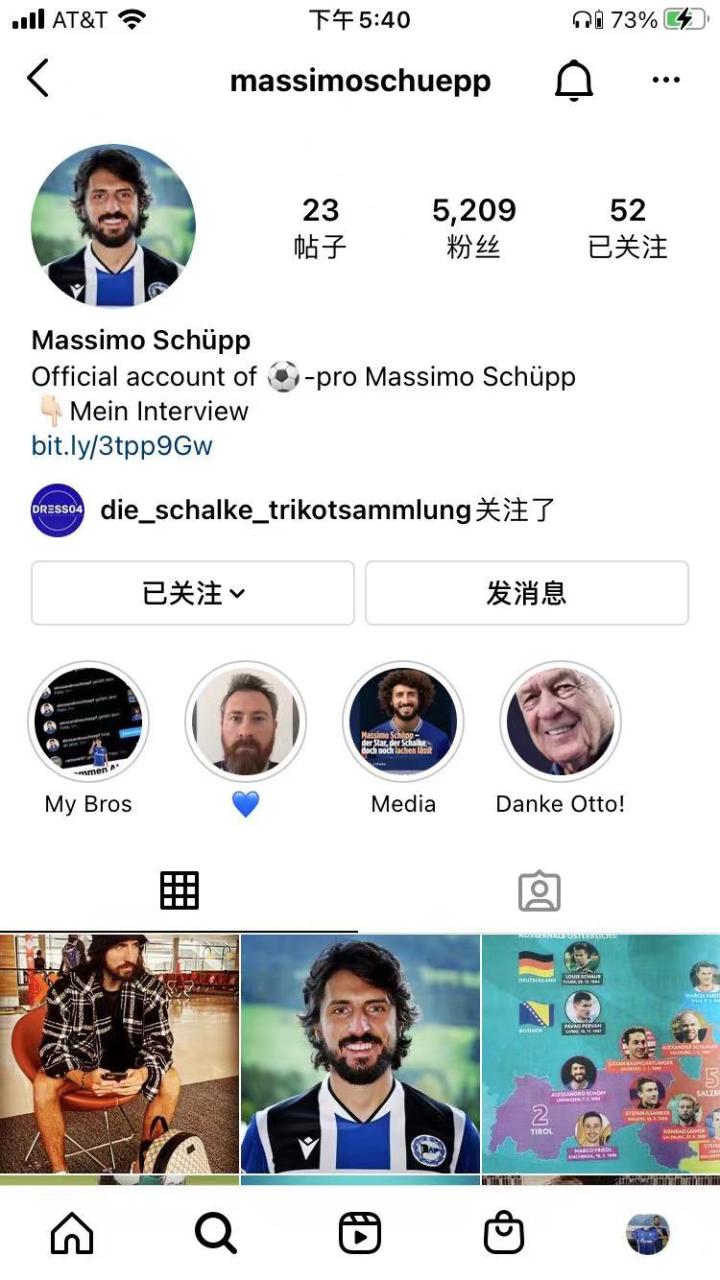Screen dimensions: 720x1280
Task: Open the Reels tab
Action: pyautogui.click(x=360, y=1234)
